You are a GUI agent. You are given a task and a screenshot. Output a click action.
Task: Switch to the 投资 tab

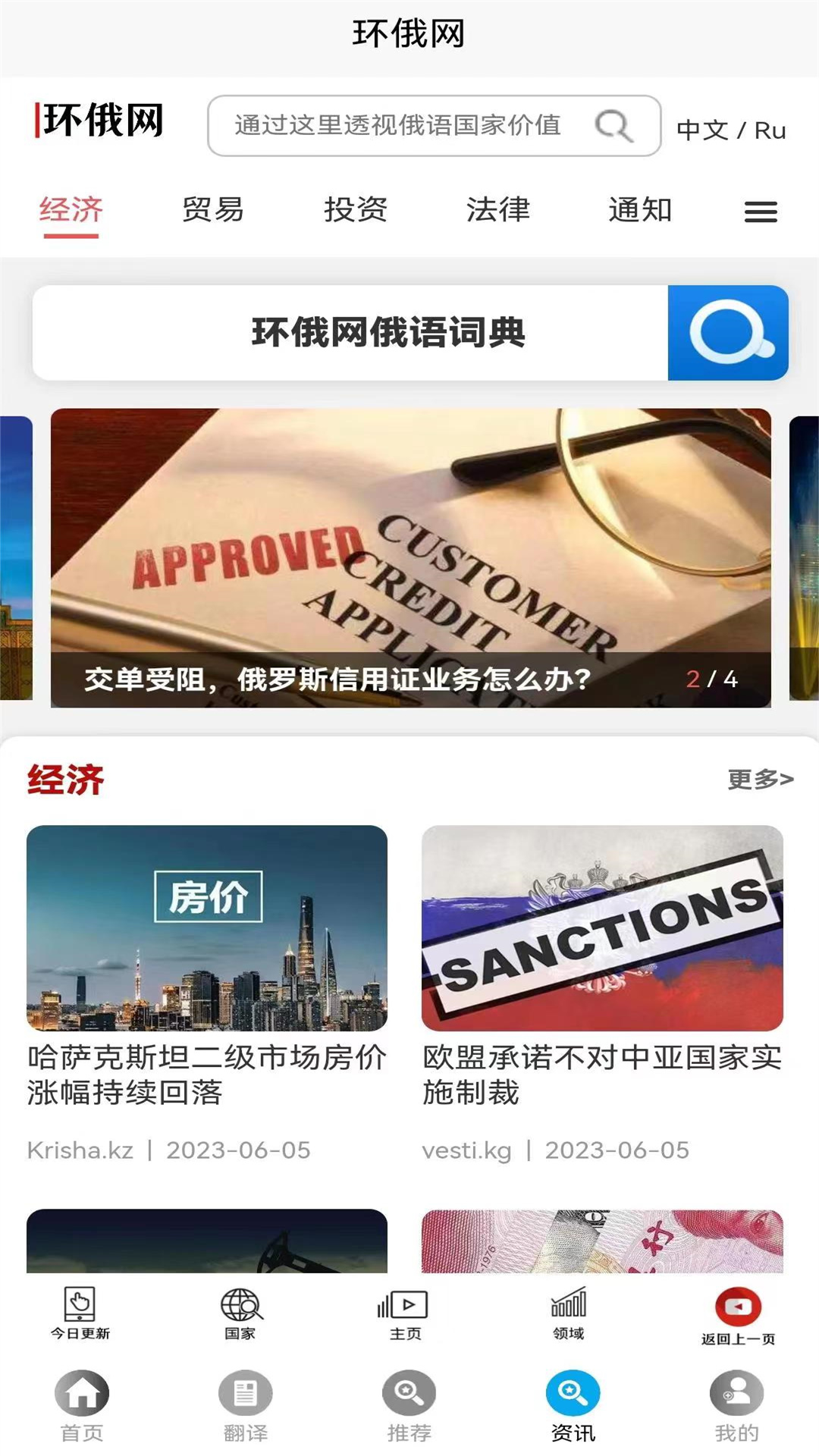coord(356,210)
